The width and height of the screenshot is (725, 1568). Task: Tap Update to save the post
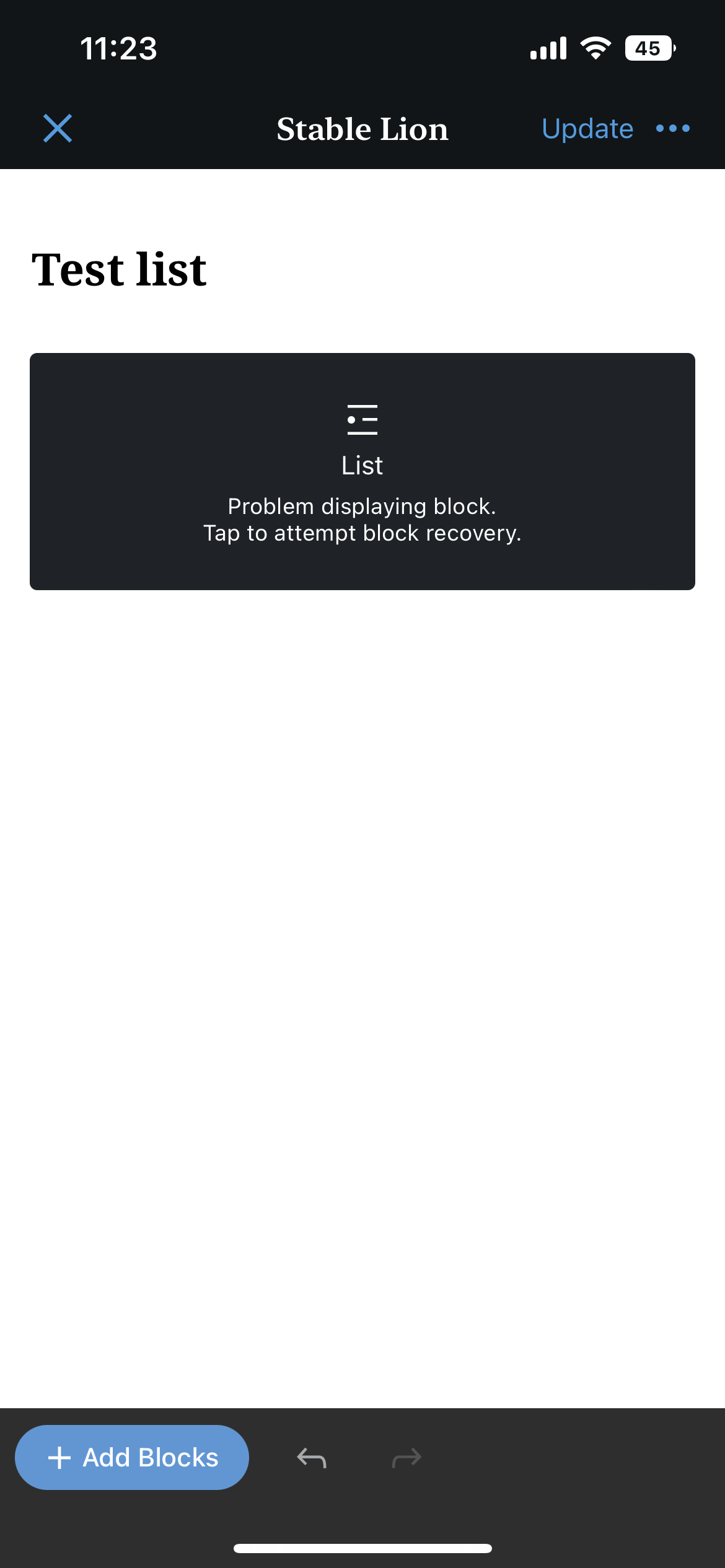(x=587, y=129)
